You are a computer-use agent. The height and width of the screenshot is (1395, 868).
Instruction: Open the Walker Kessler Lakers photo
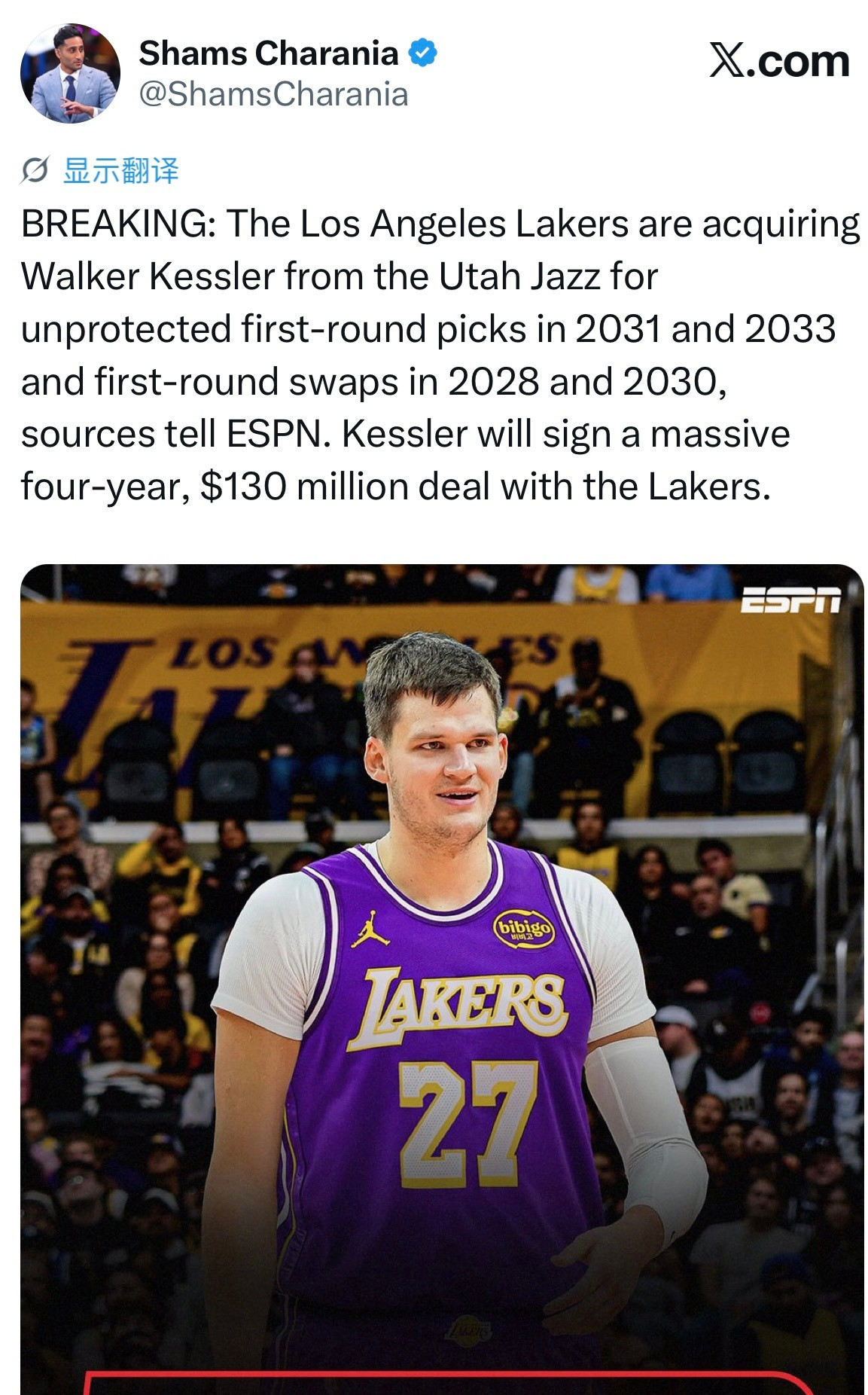442,979
